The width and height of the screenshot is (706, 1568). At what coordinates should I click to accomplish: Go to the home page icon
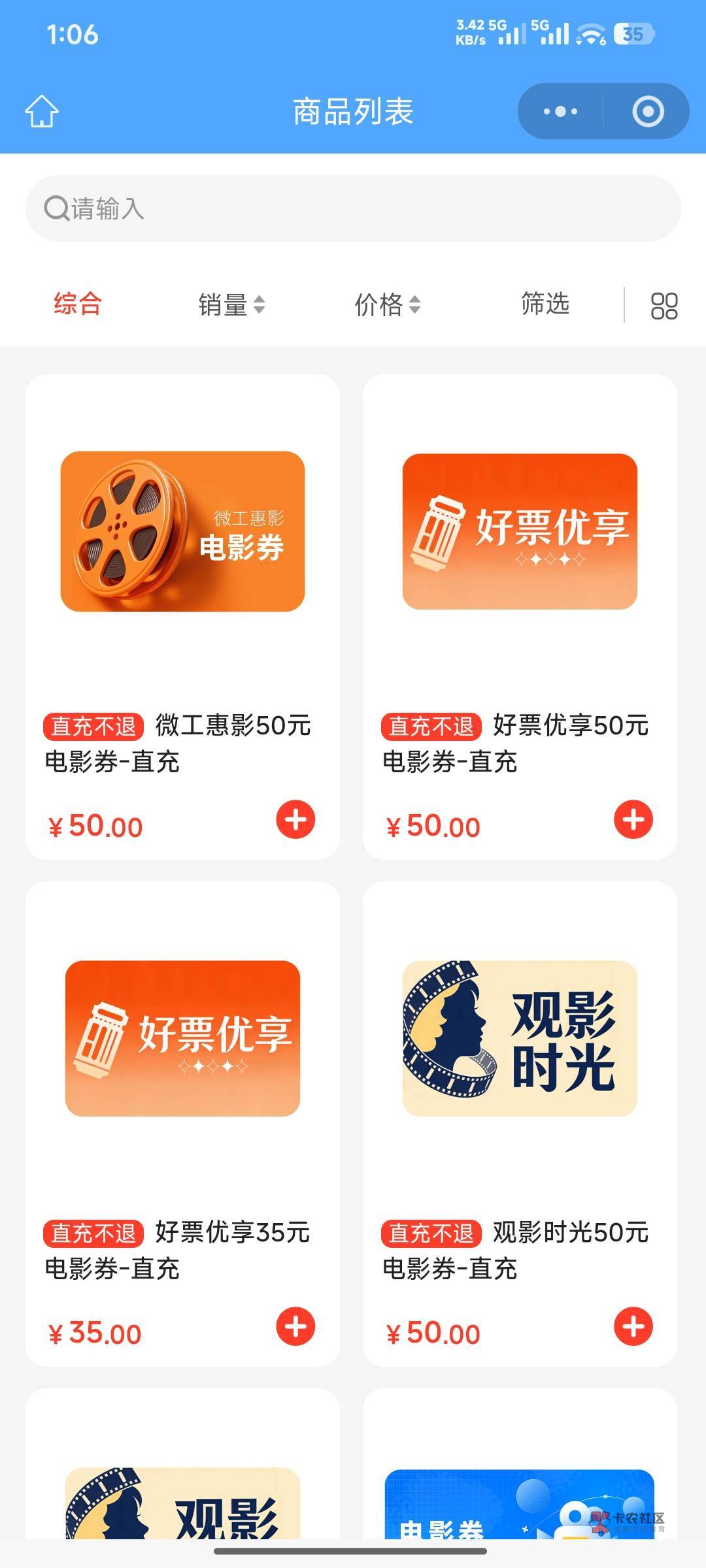point(42,112)
